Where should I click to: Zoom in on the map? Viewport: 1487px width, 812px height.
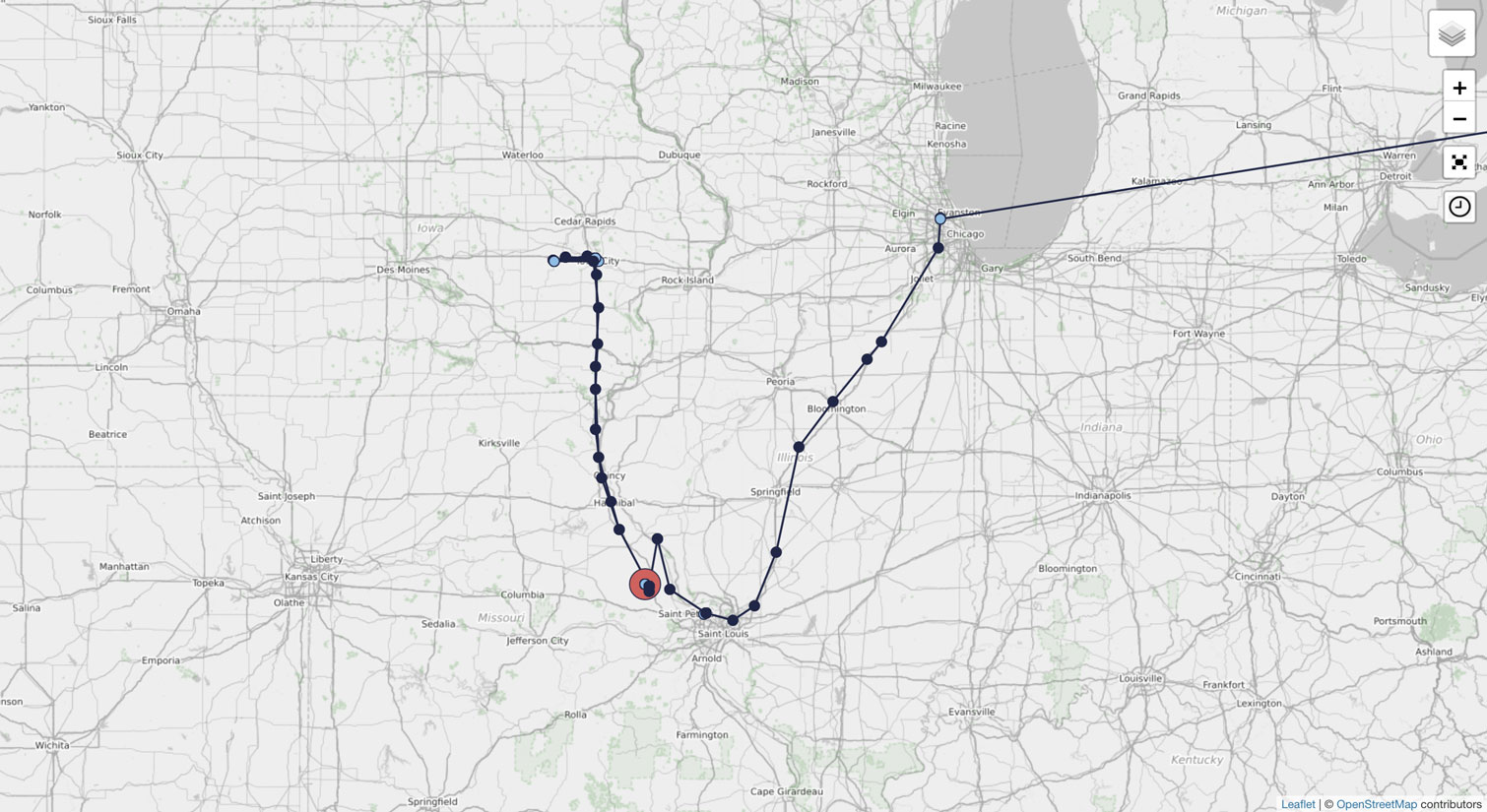(x=1458, y=88)
